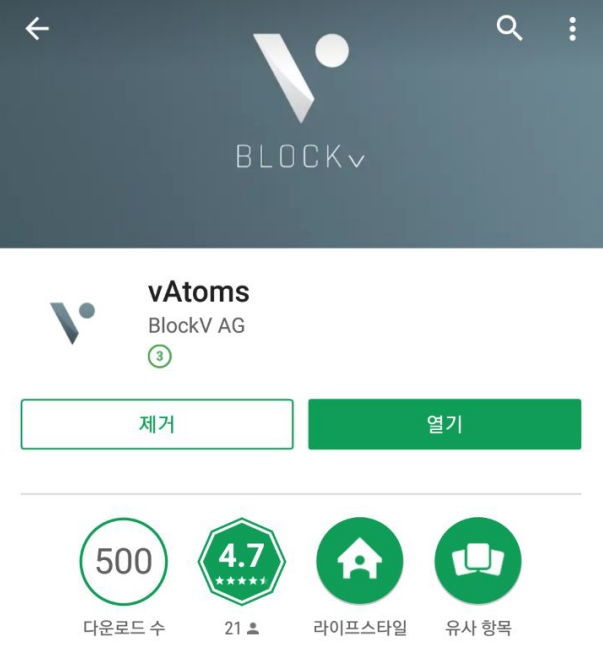Tap 열기 to open vAtoms
The height and width of the screenshot is (657, 603).
point(445,424)
